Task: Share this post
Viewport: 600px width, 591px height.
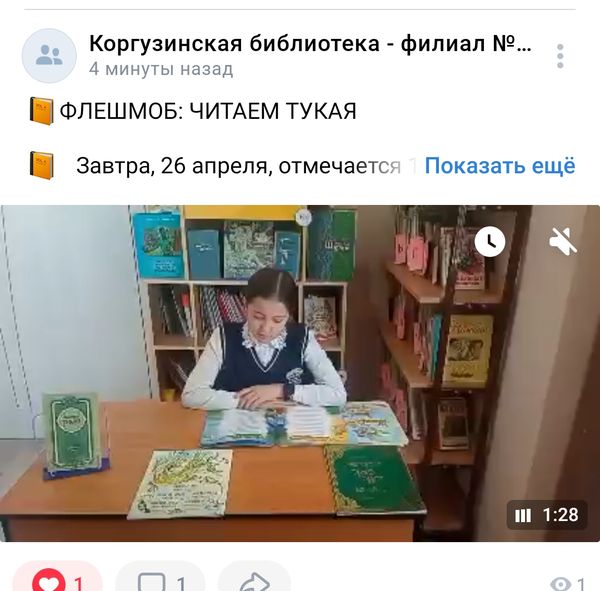Action: click(x=254, y=579)
